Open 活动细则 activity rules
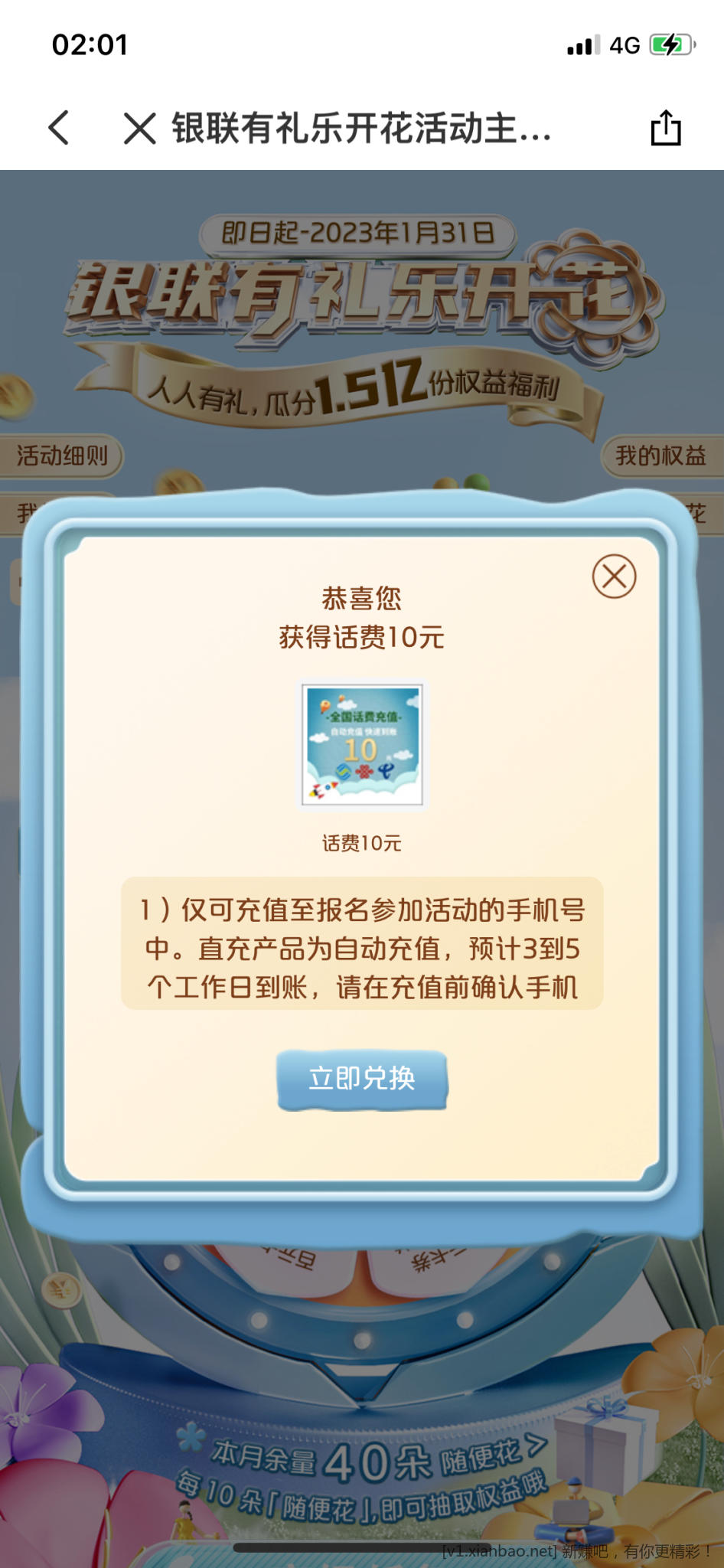The image size is (724, 1568). click(61, 456)
